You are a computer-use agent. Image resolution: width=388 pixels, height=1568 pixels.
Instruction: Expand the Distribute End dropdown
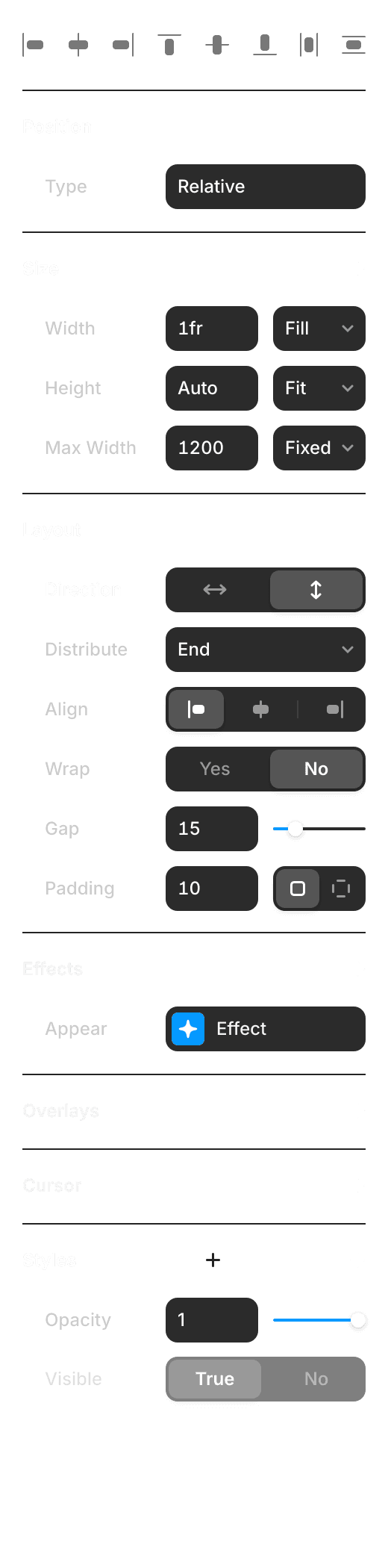(266, 650)
